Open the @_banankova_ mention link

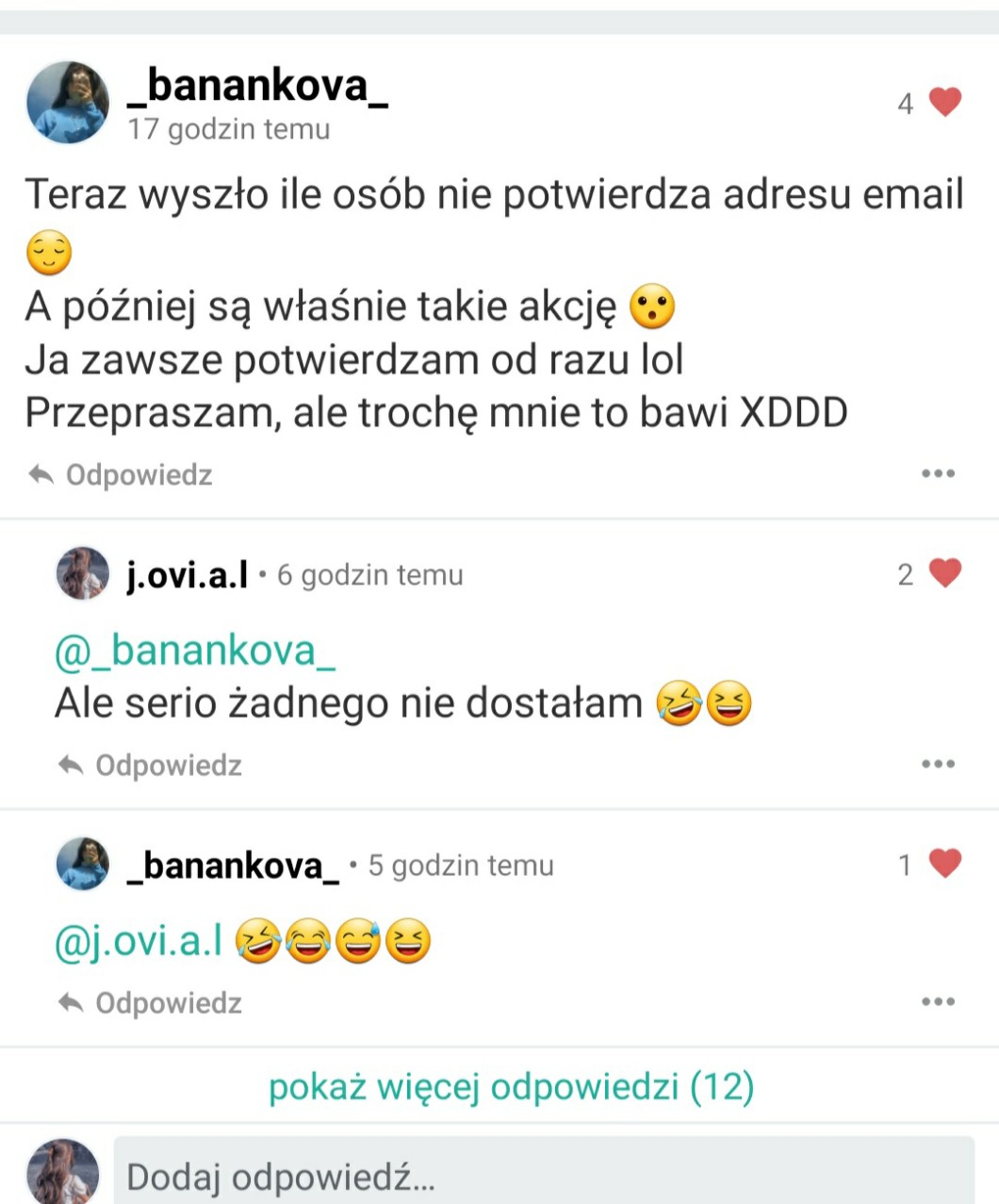pos(195,651)
